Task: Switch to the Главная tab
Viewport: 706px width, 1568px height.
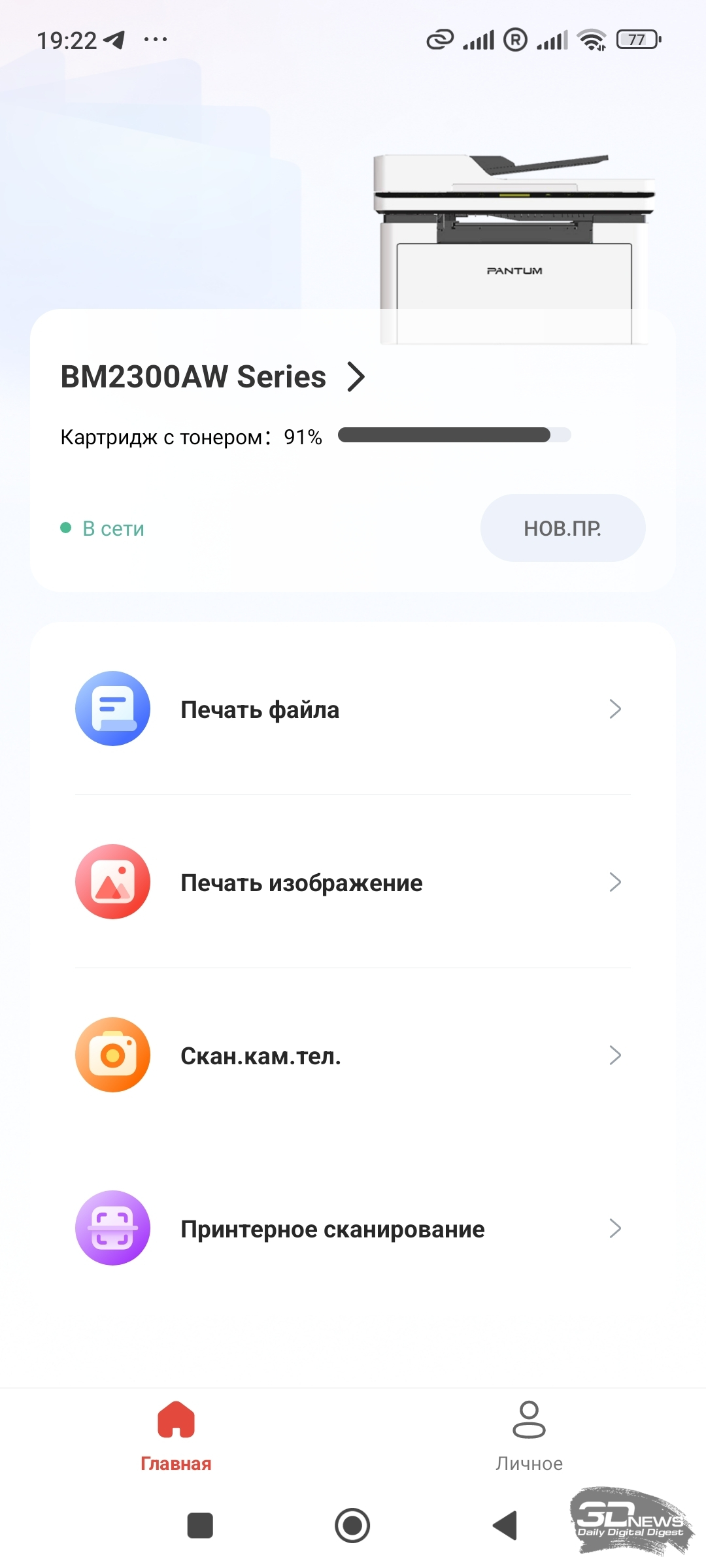Action: click(176, 1433)
